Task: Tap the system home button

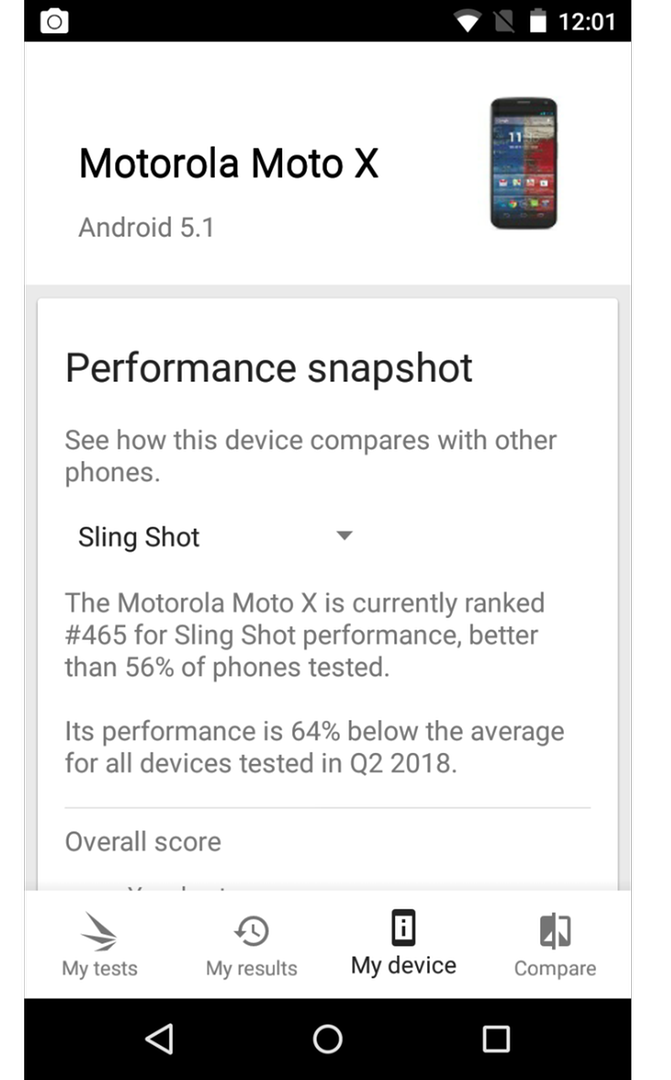Action: pos(327,1039)
